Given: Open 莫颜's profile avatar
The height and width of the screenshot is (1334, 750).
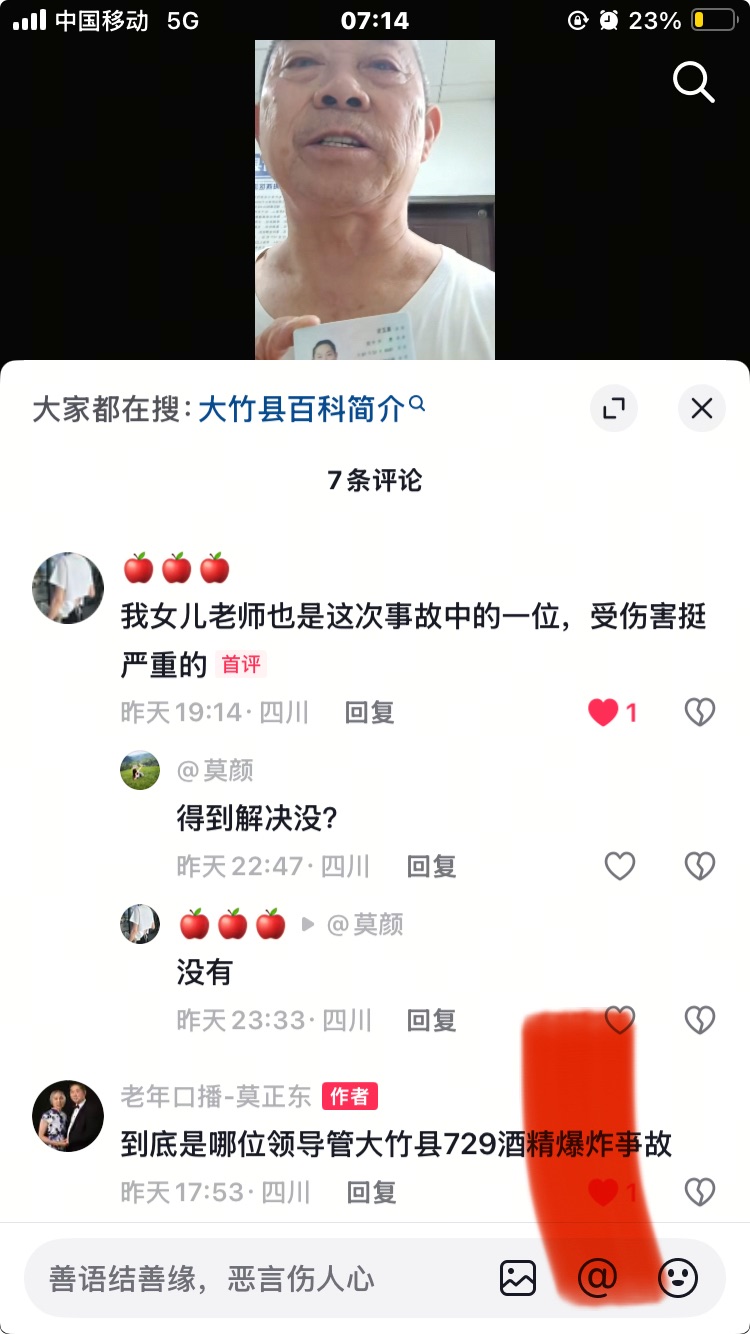Looking at the screenshot, I should tap(140, 770).
